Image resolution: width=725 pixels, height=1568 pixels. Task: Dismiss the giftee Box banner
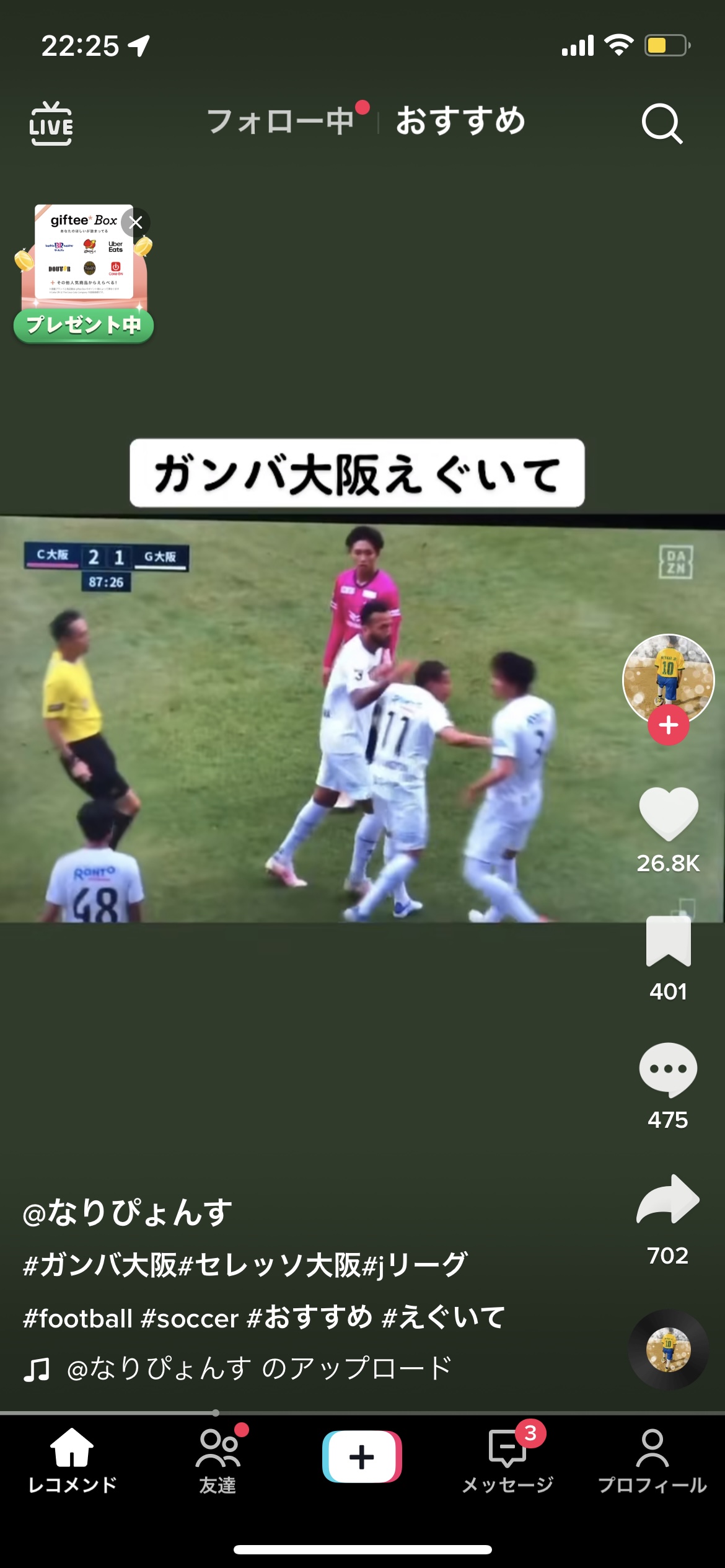[x=136, y=223]
